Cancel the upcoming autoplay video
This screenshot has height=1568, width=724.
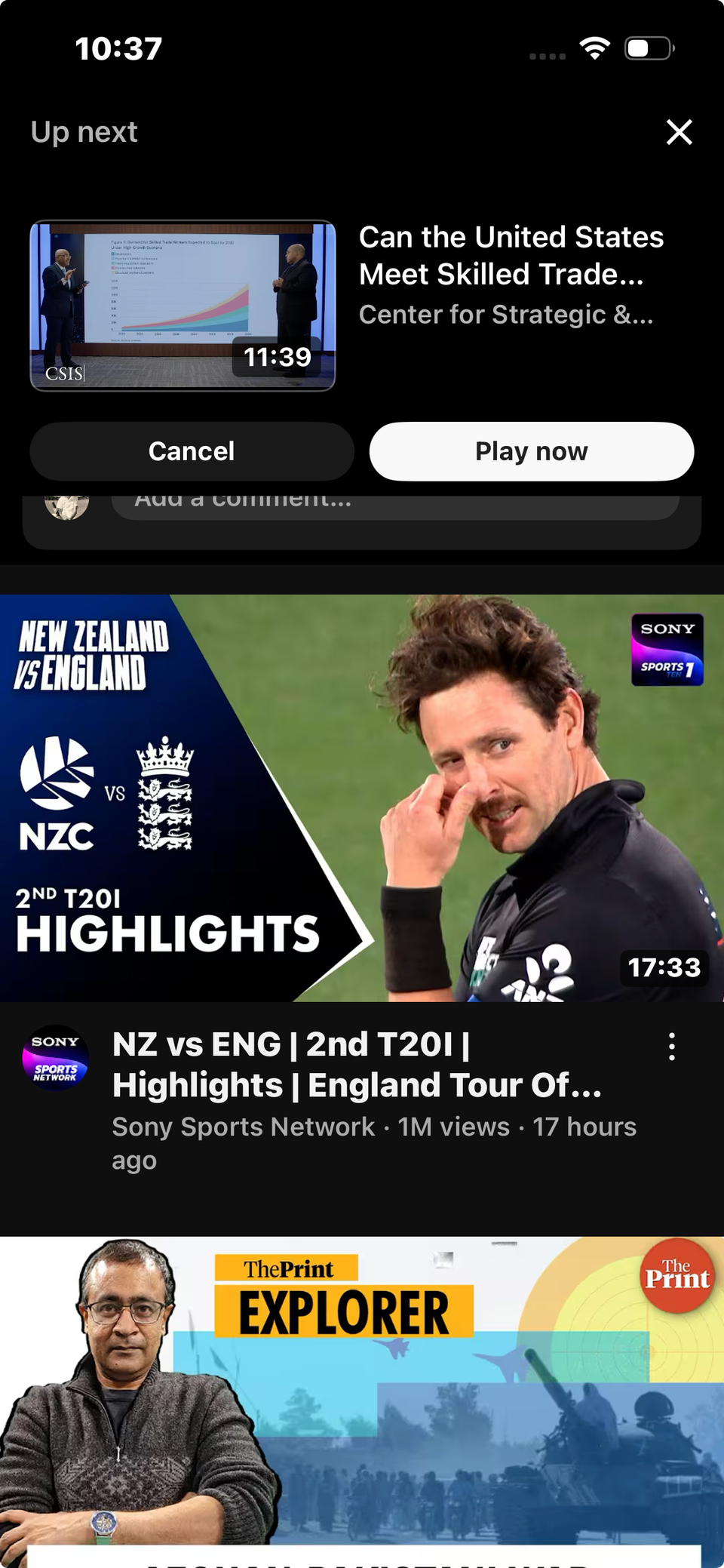pos(192,451)
